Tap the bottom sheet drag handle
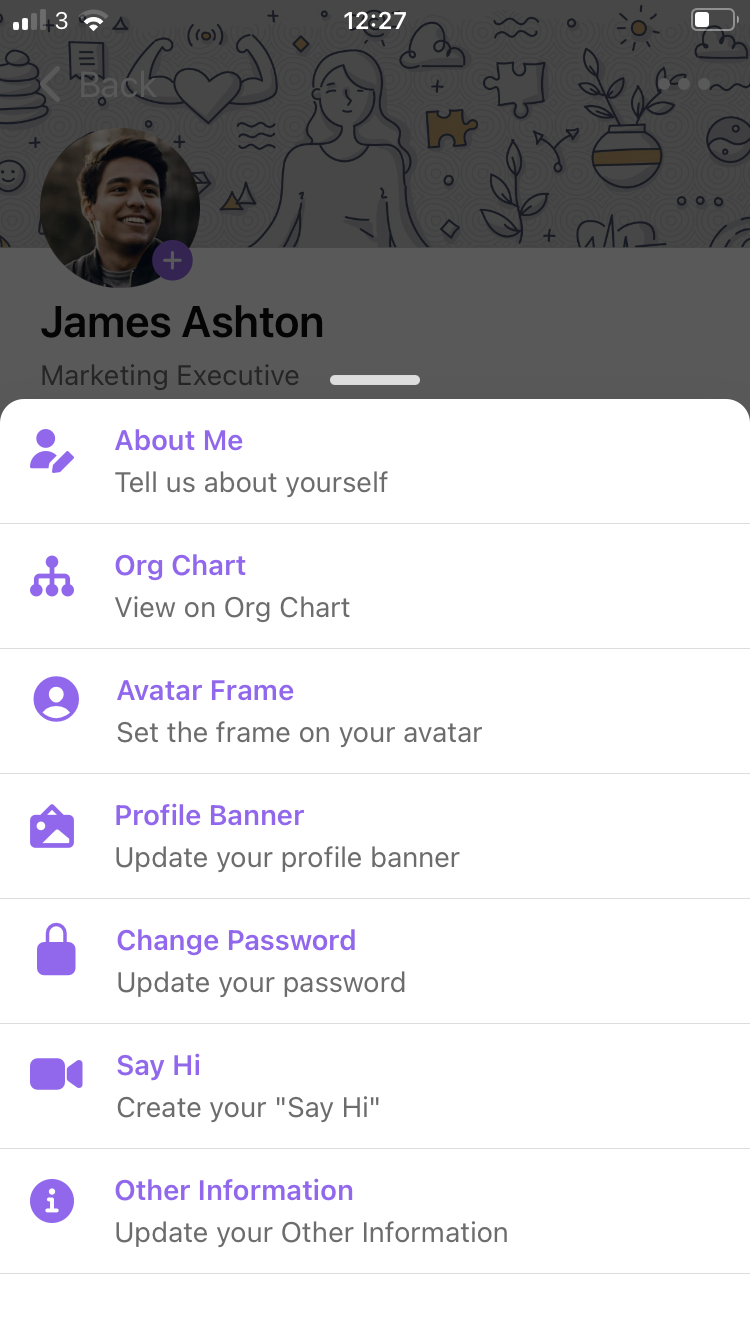The width and height of the screenshot is (750, 1334). [375, 380]
